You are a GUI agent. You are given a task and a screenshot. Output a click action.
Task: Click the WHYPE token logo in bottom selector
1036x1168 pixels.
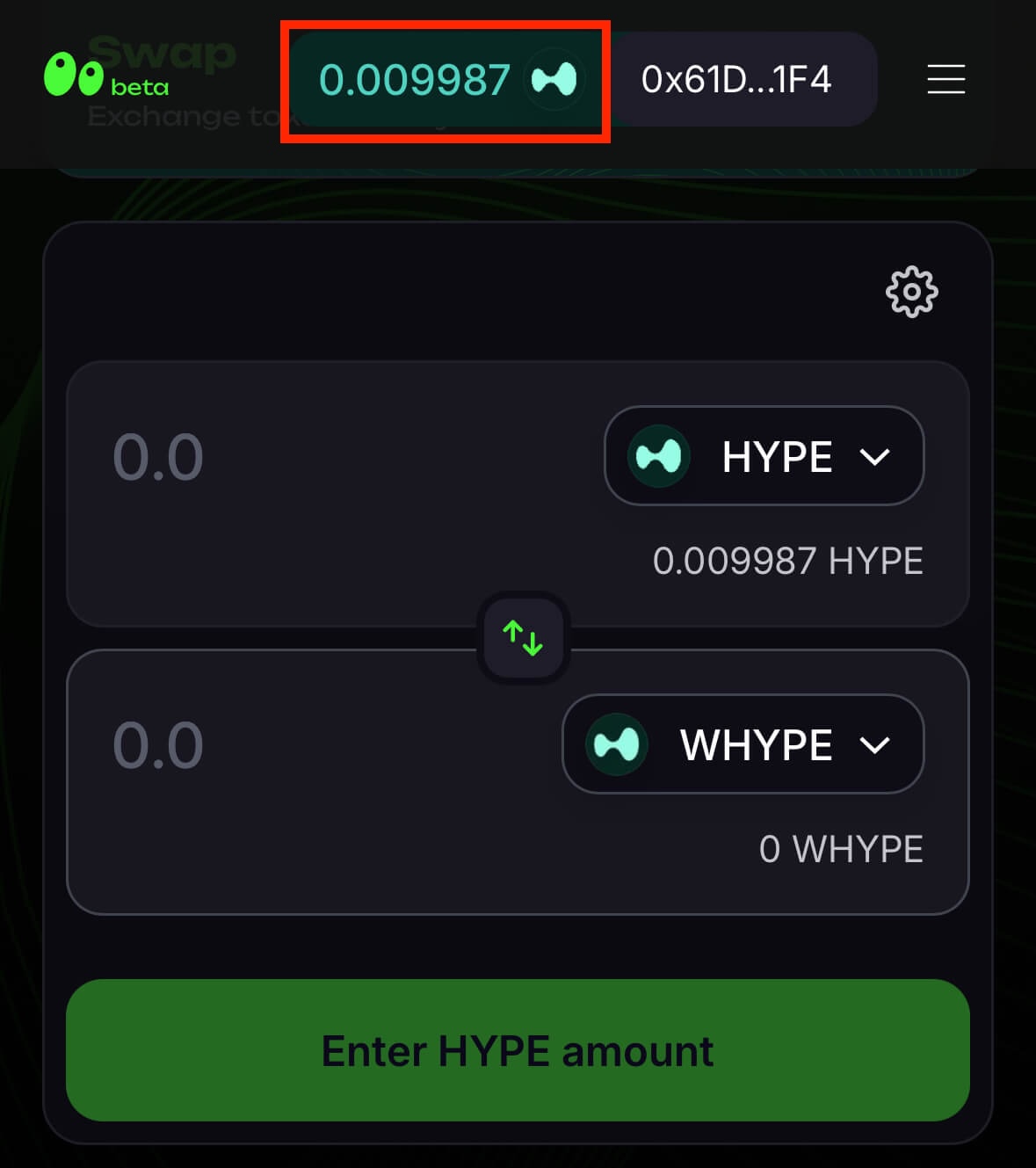(x=615, y=744)
